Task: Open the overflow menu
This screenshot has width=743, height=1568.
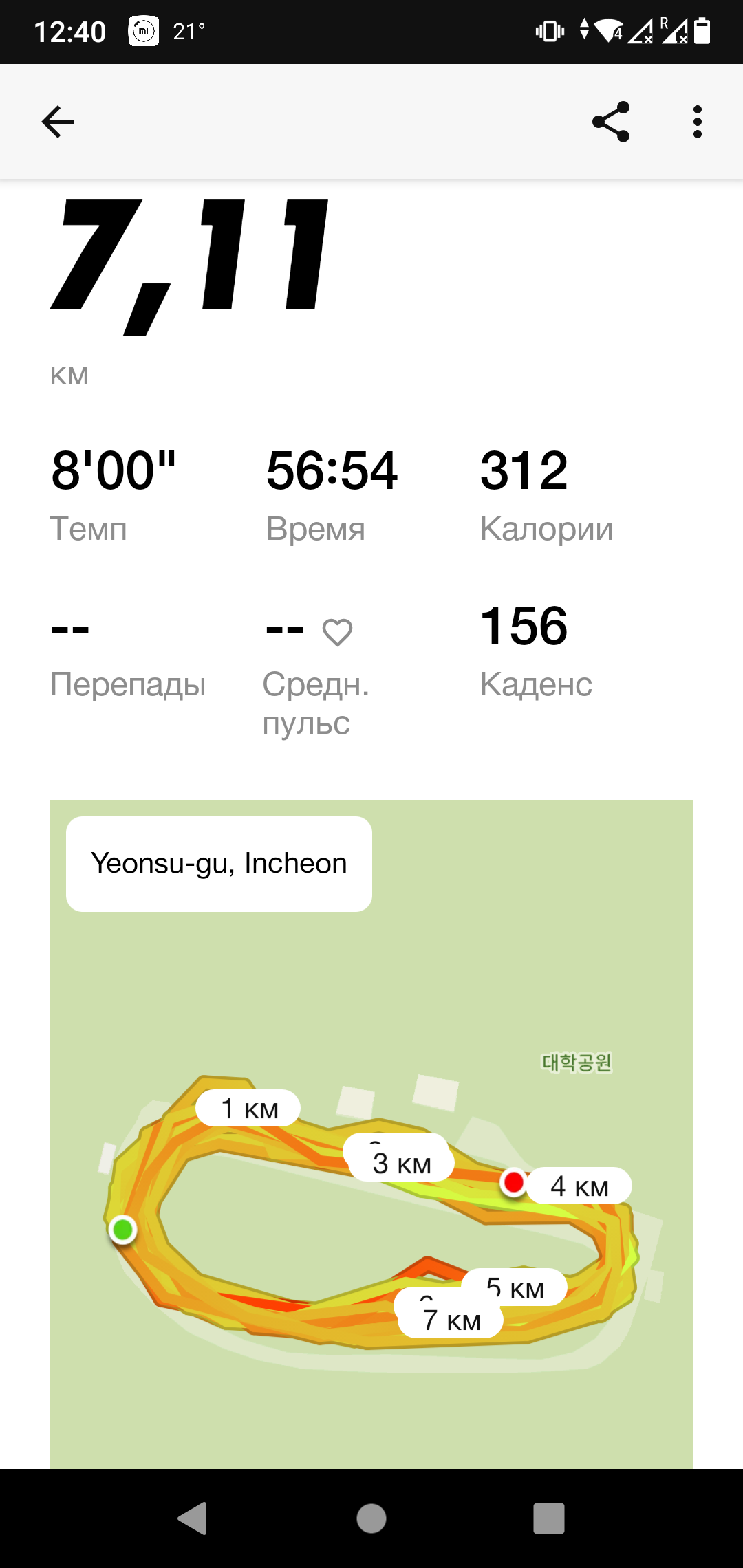Action: click(697, 122)
